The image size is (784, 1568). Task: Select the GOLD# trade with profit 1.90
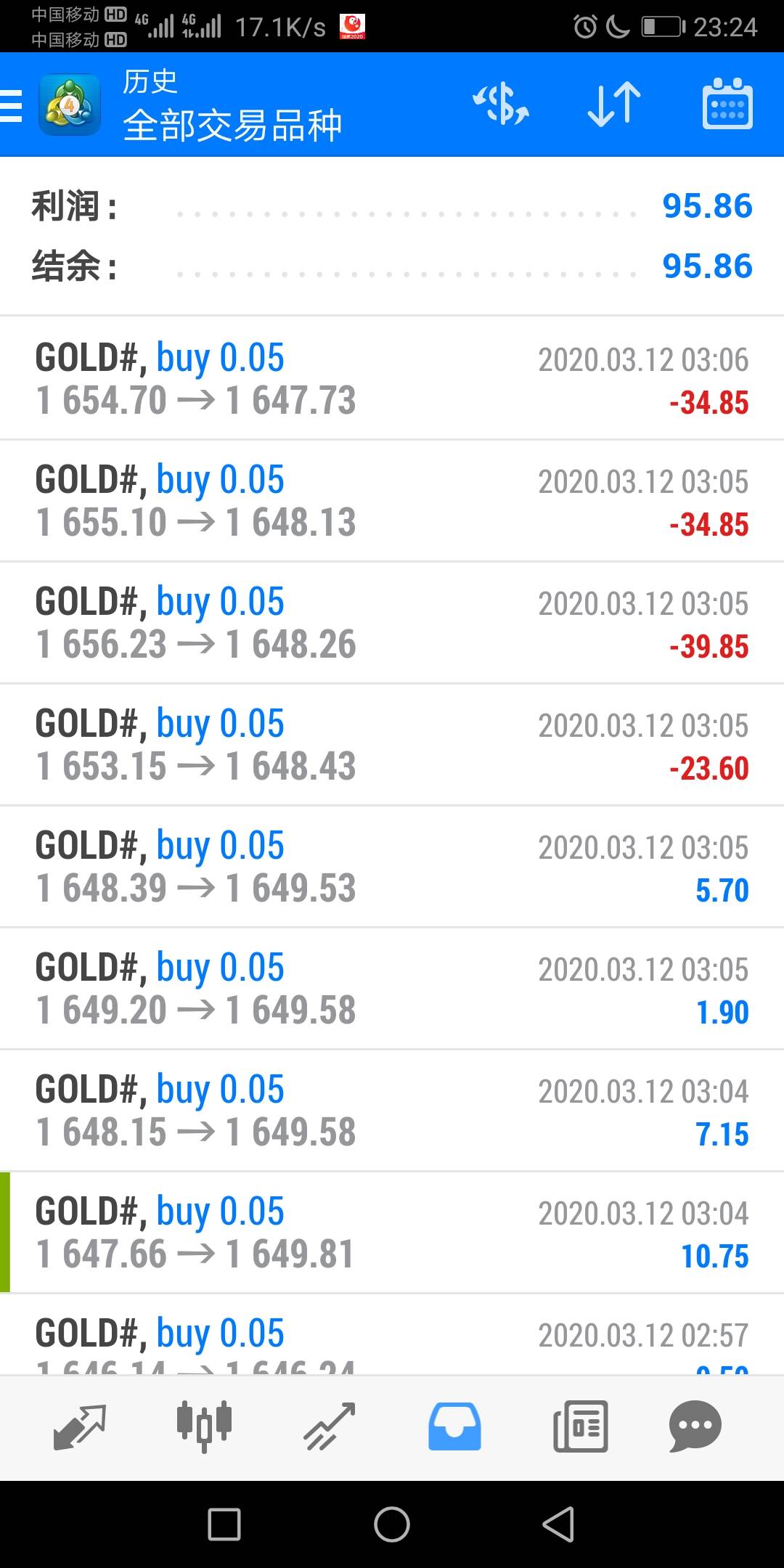tap(392, 988)
